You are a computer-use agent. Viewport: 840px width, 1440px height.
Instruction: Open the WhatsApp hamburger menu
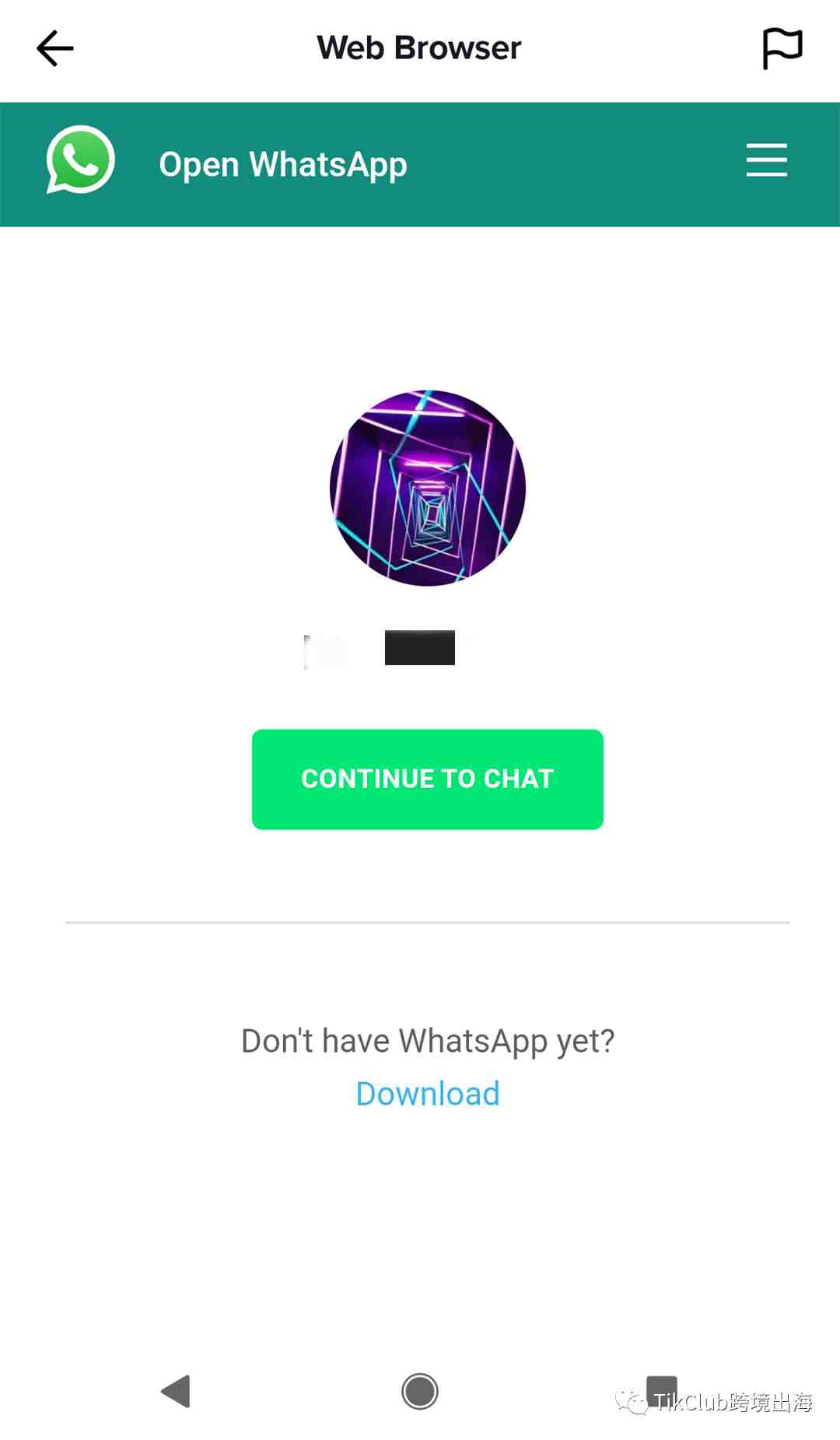pos(766,160)
